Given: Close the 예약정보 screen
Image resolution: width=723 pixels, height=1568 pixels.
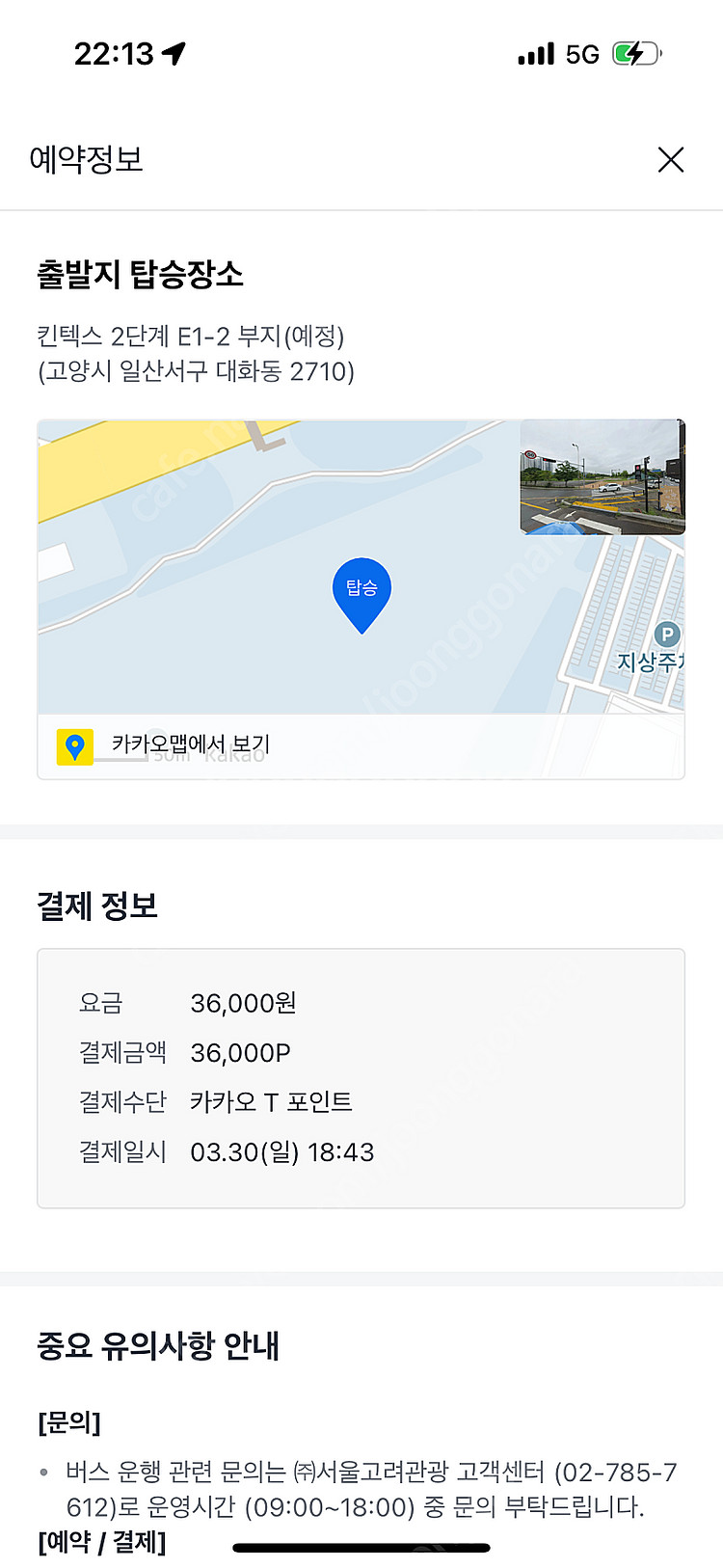Looking at the screenshot, I should 670,159.
